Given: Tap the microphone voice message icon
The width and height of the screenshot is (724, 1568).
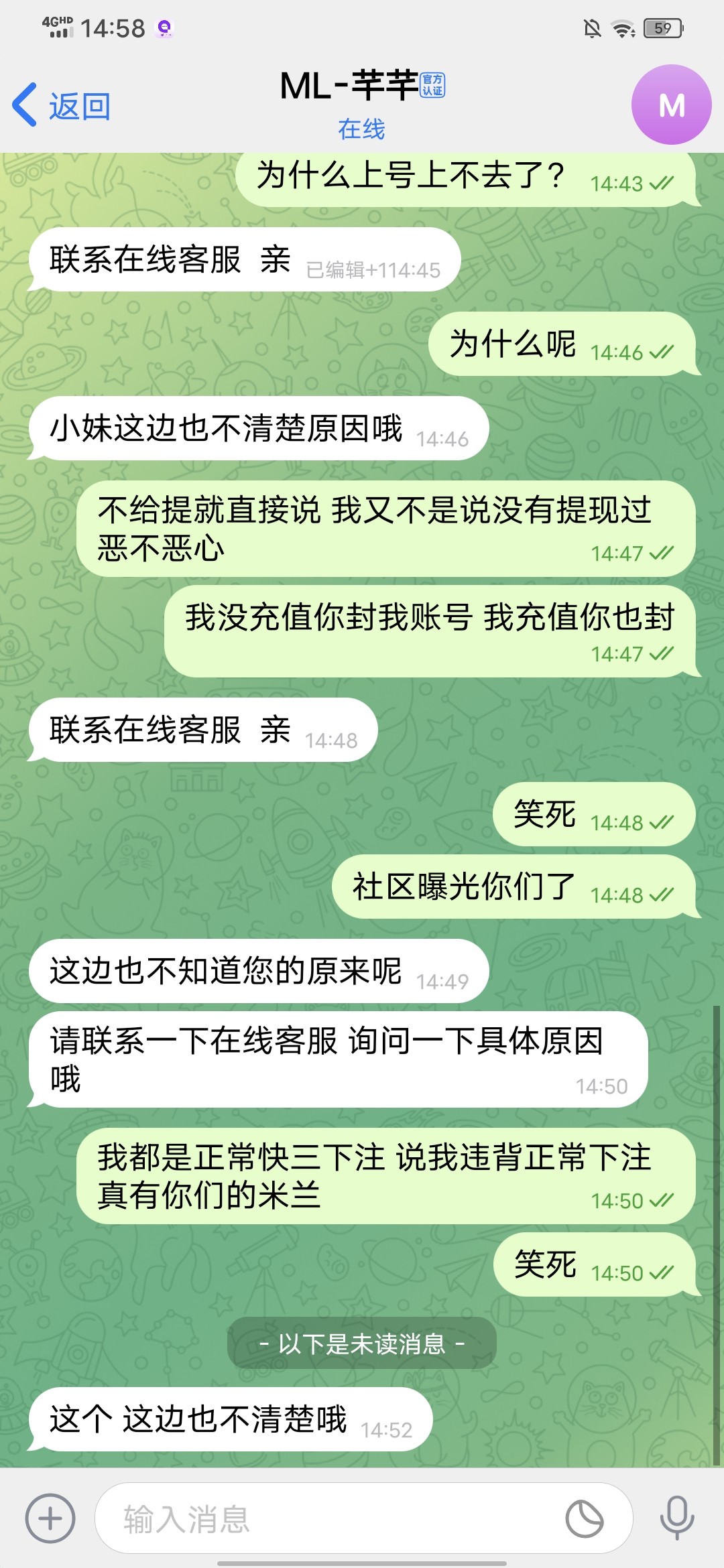Looking at the screenshot, I should click(x=677, y=1518).
